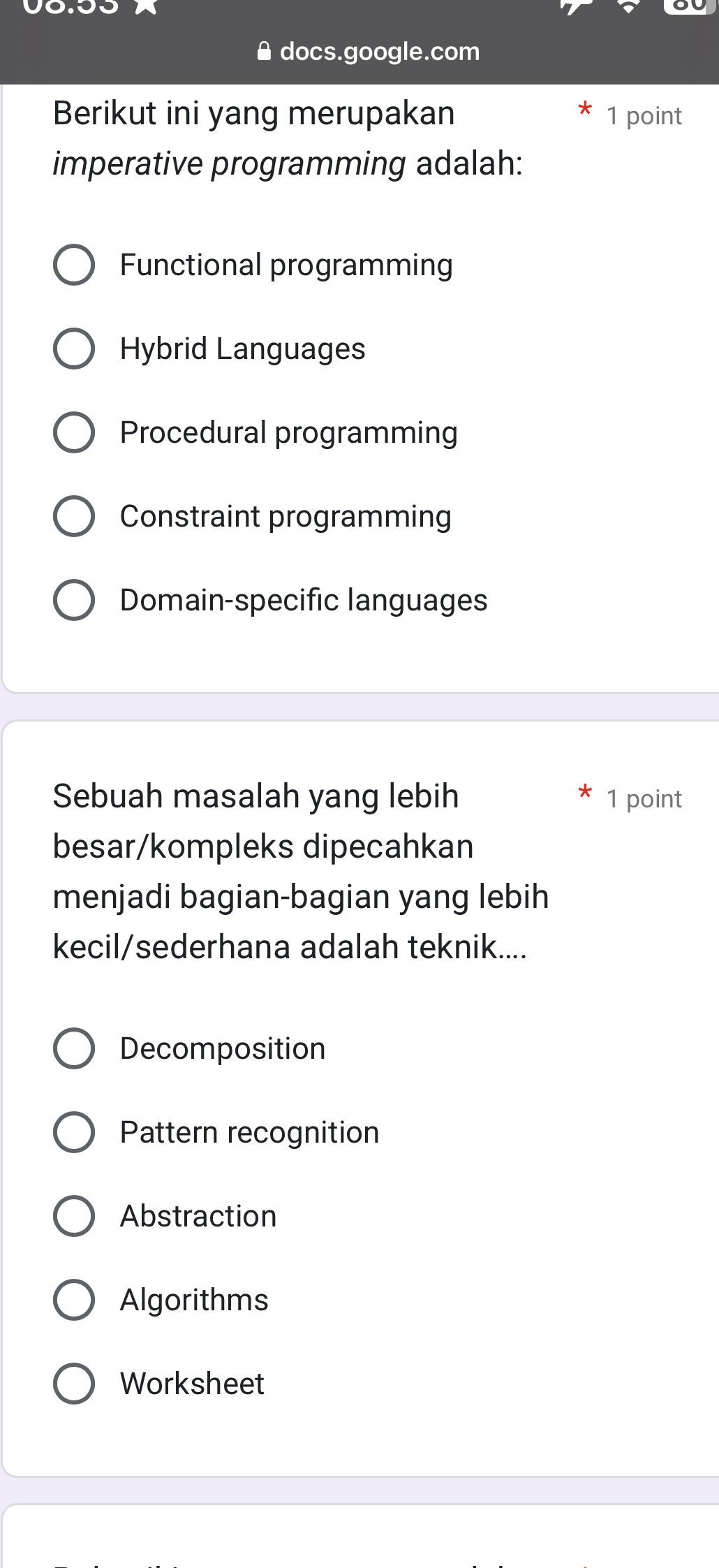The width and height of the screenshot is (719, 1568).
Task: Select the Abstraction answer
Action: point(74,1217)
